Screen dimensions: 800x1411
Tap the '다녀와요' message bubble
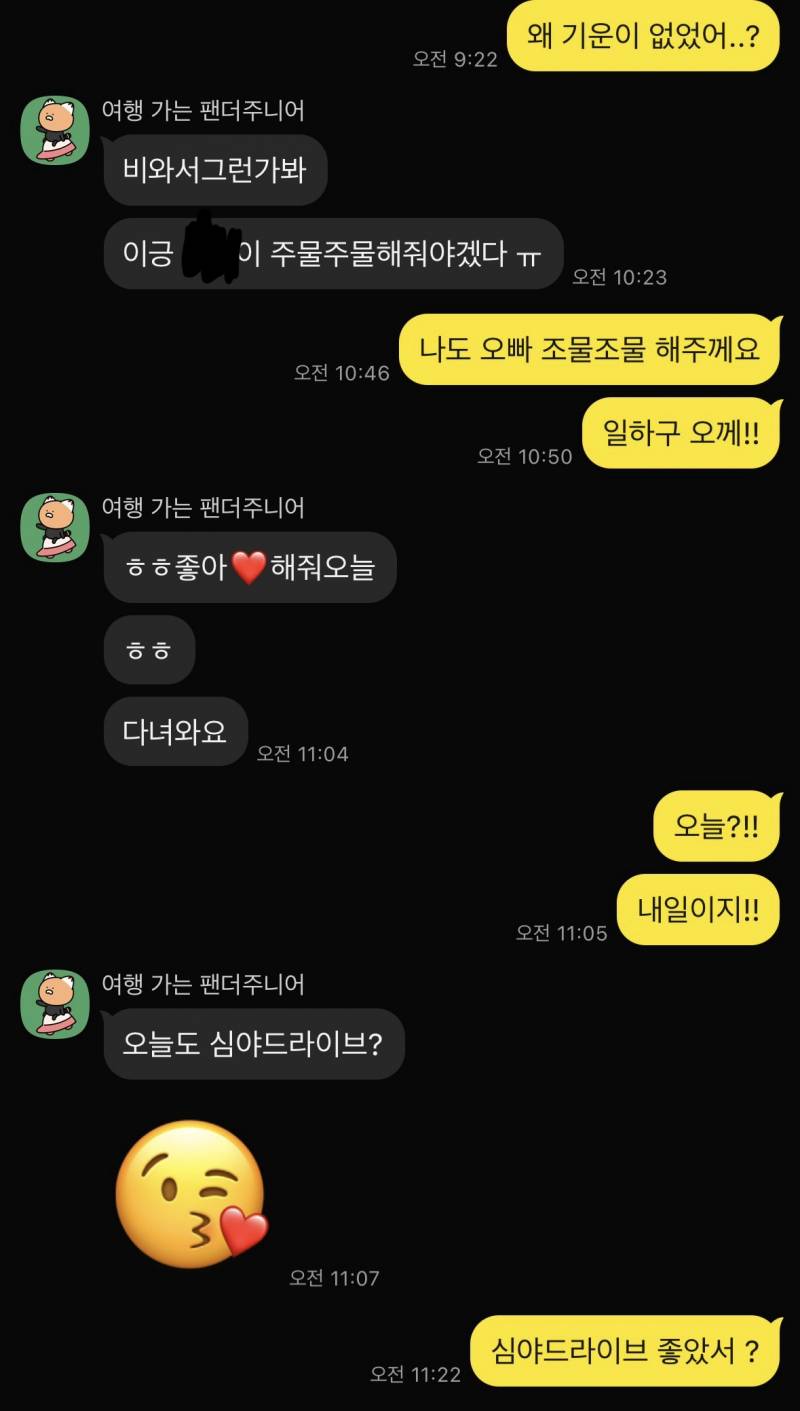[x=175, y=731]
